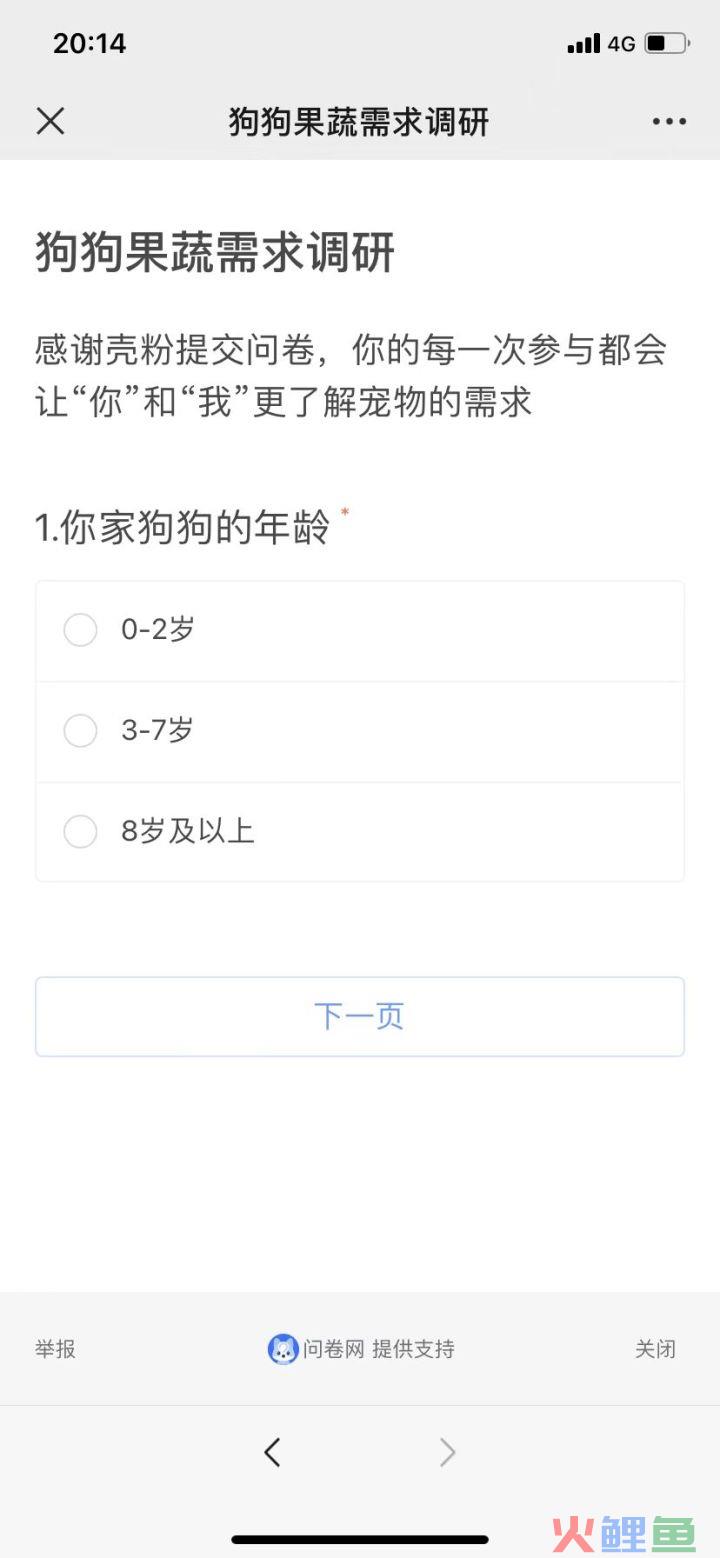720x1558 pixels.
Task: Open the three-dot overflow menu
Action: click(x=669, y=122)
